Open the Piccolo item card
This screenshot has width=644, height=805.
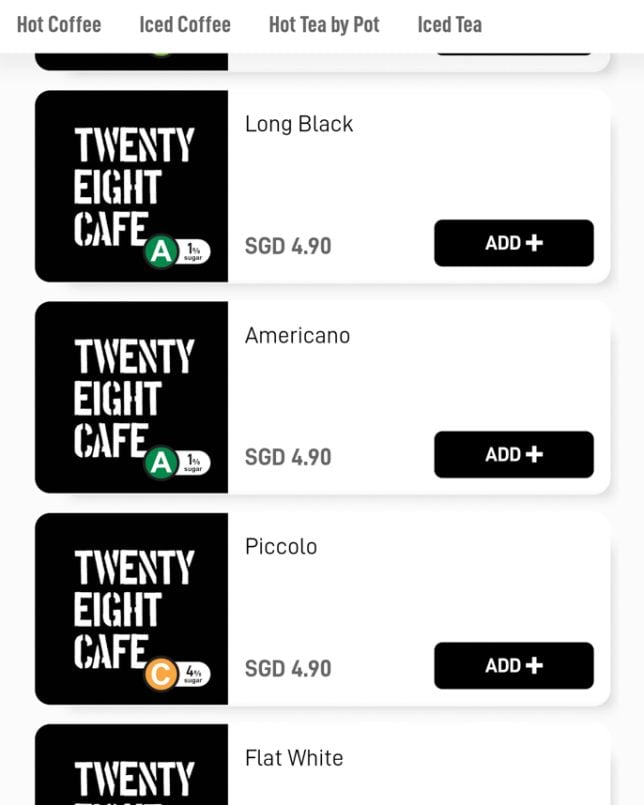click(x=281, y=547)
